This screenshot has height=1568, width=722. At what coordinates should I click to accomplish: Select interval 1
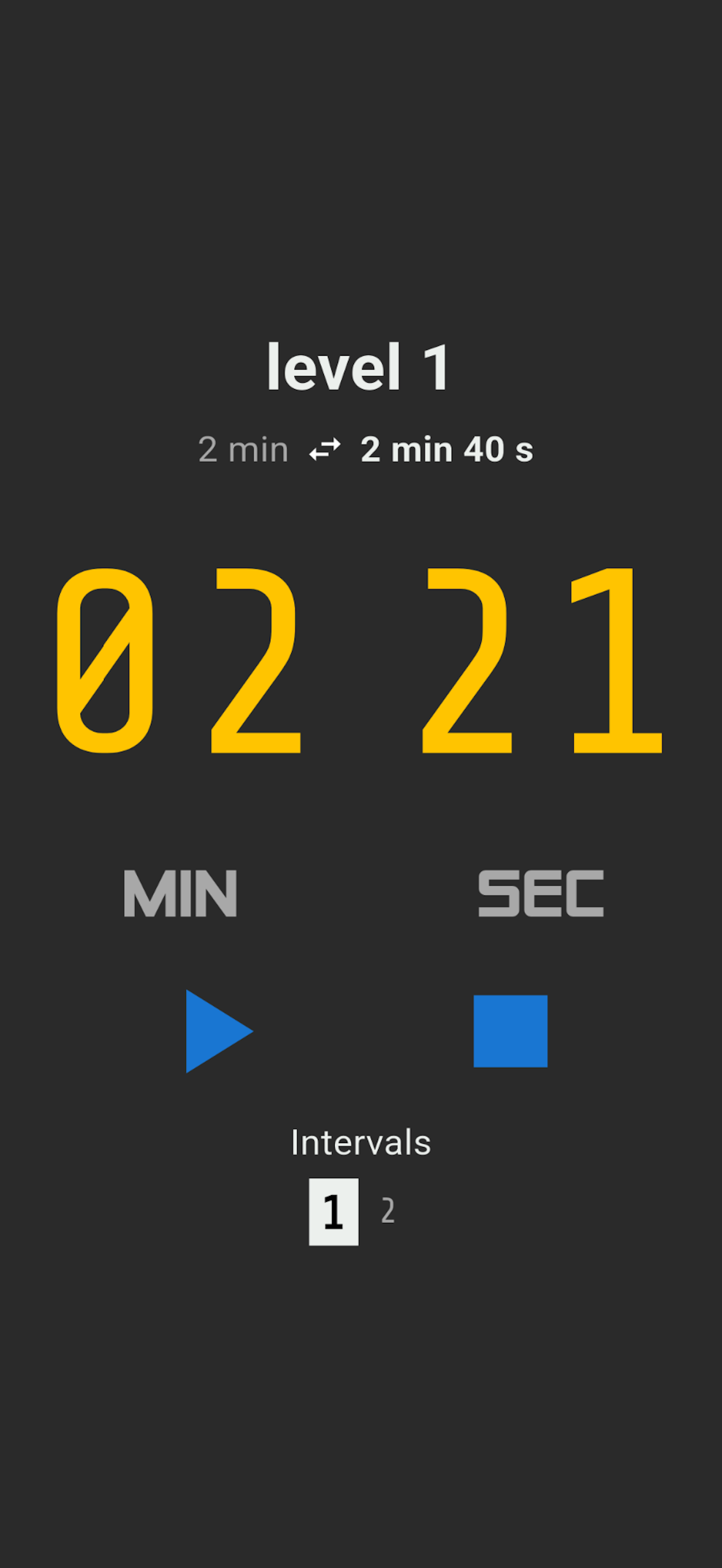pyautogui.click(x=334, y=1210)
